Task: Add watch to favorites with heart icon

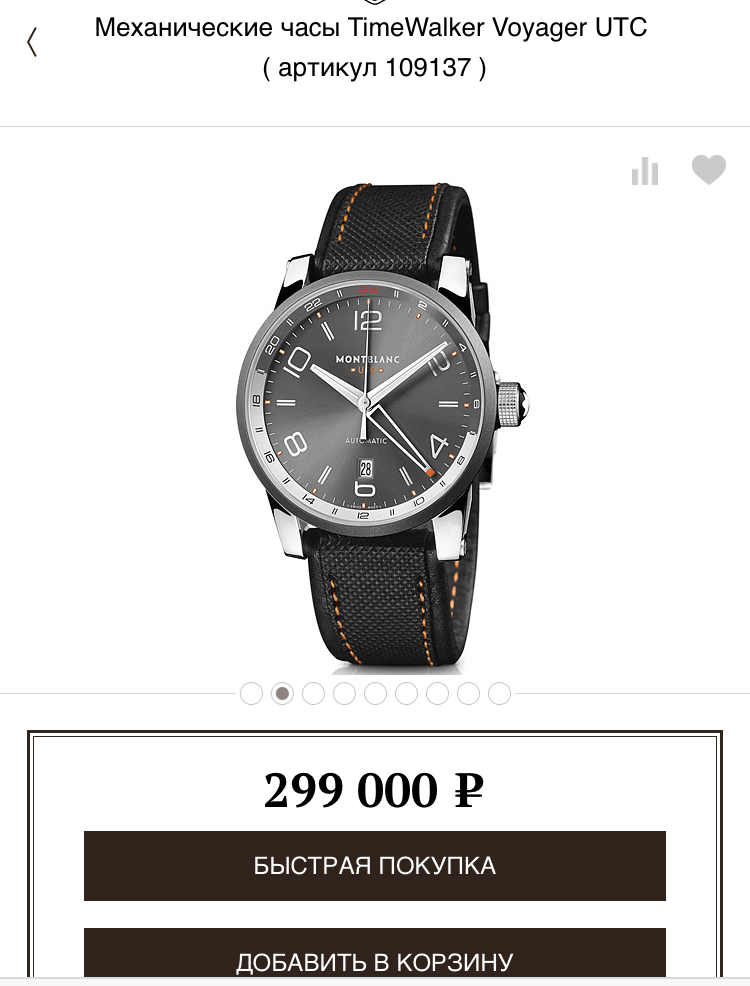Action: [708, 170]
